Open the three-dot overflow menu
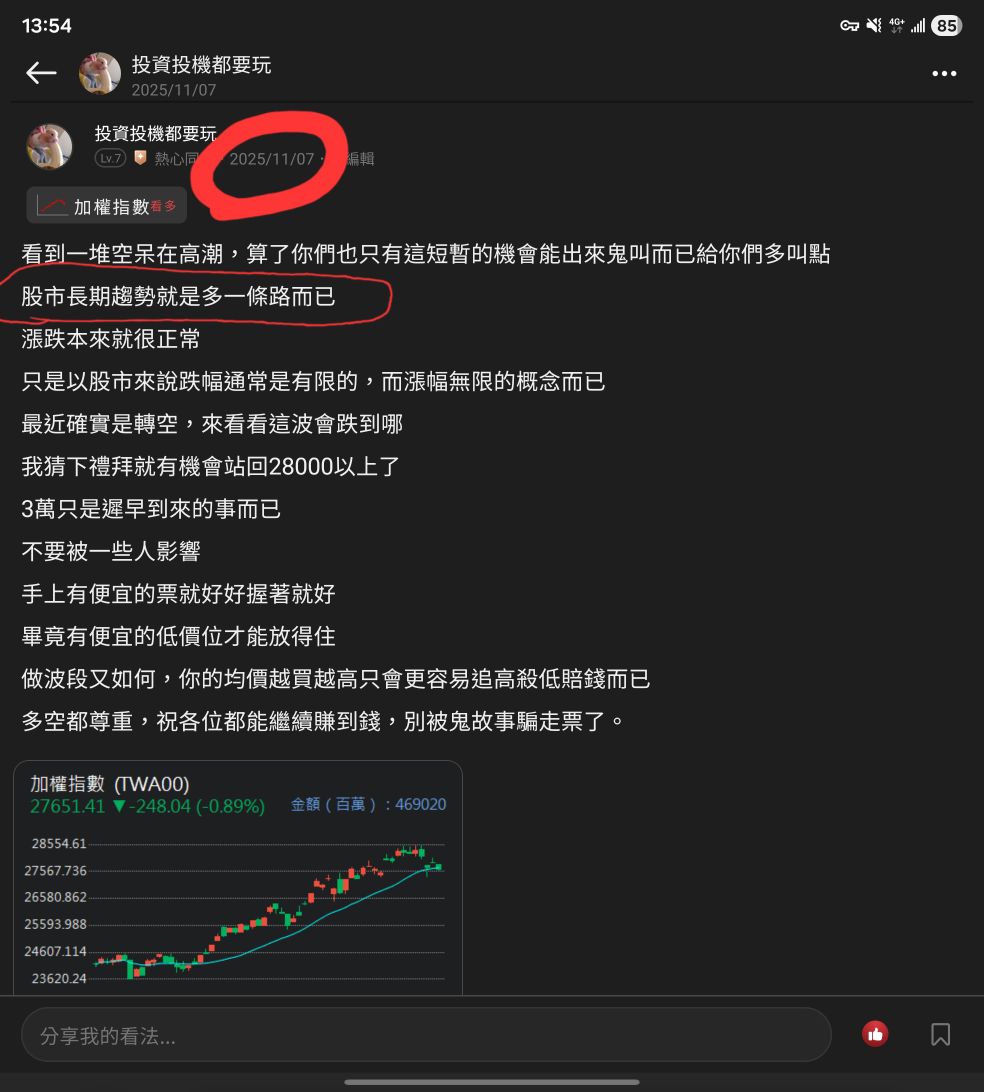984x1092 pixels. coord(944,73)
